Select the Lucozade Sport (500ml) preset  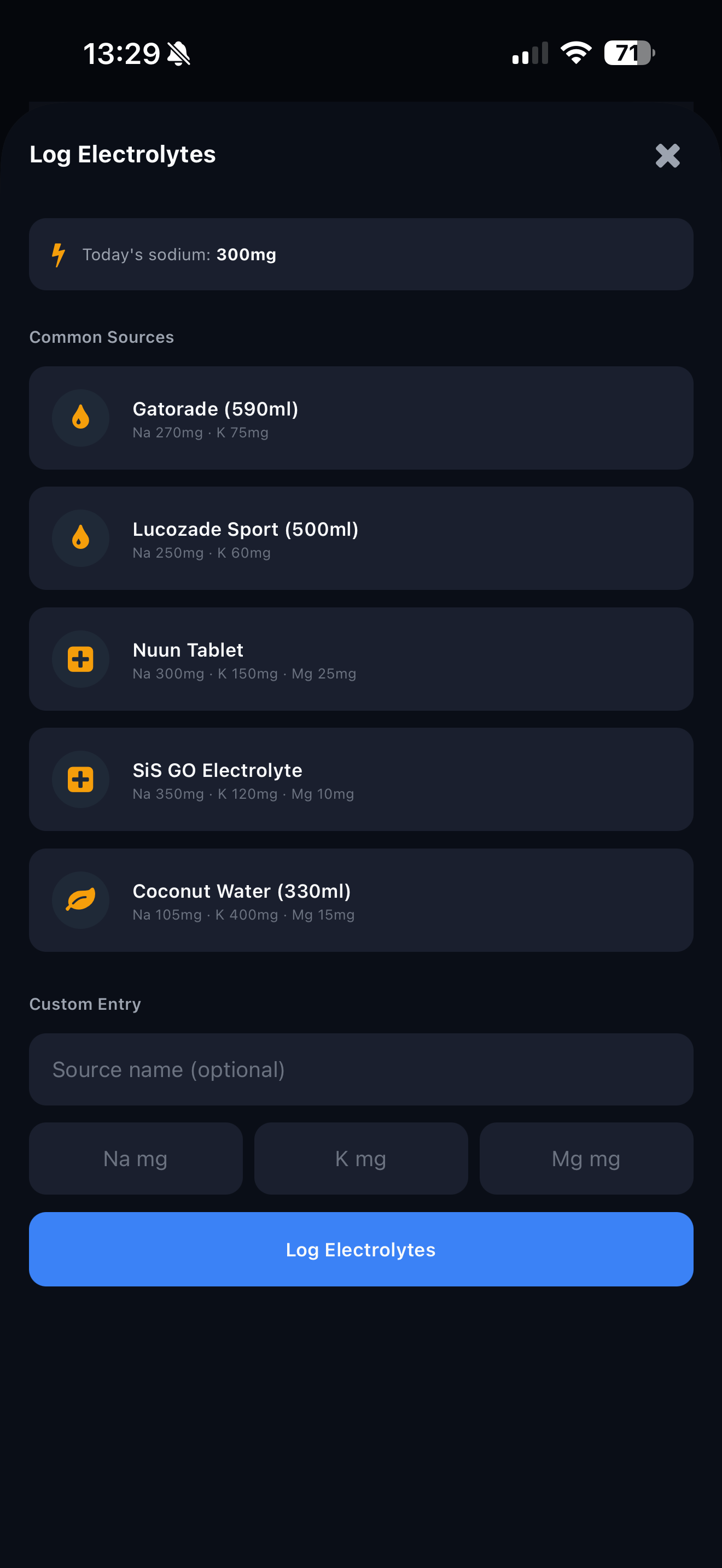(361, 538)
